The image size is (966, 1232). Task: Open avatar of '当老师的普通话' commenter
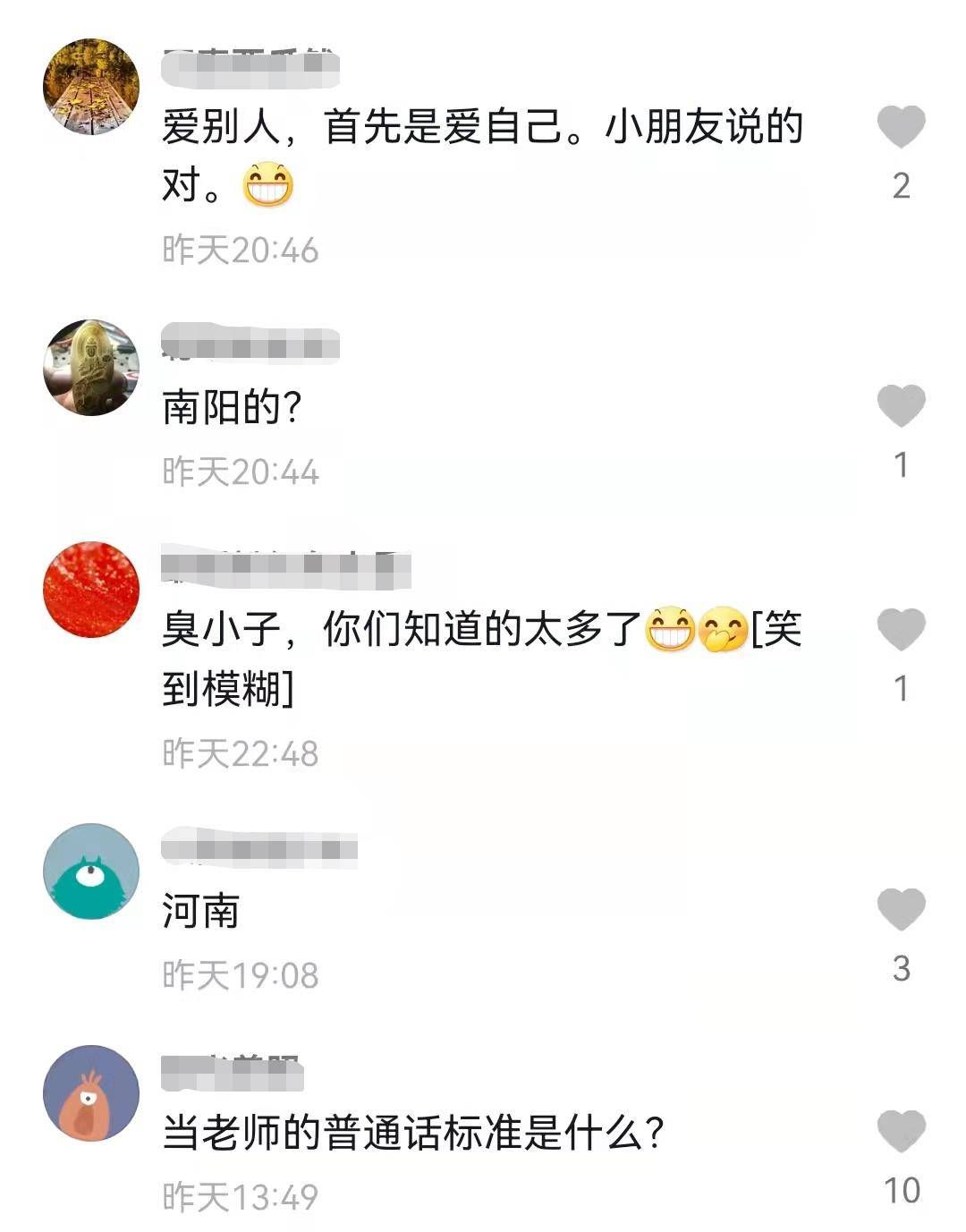click(x=91, y=1092)
